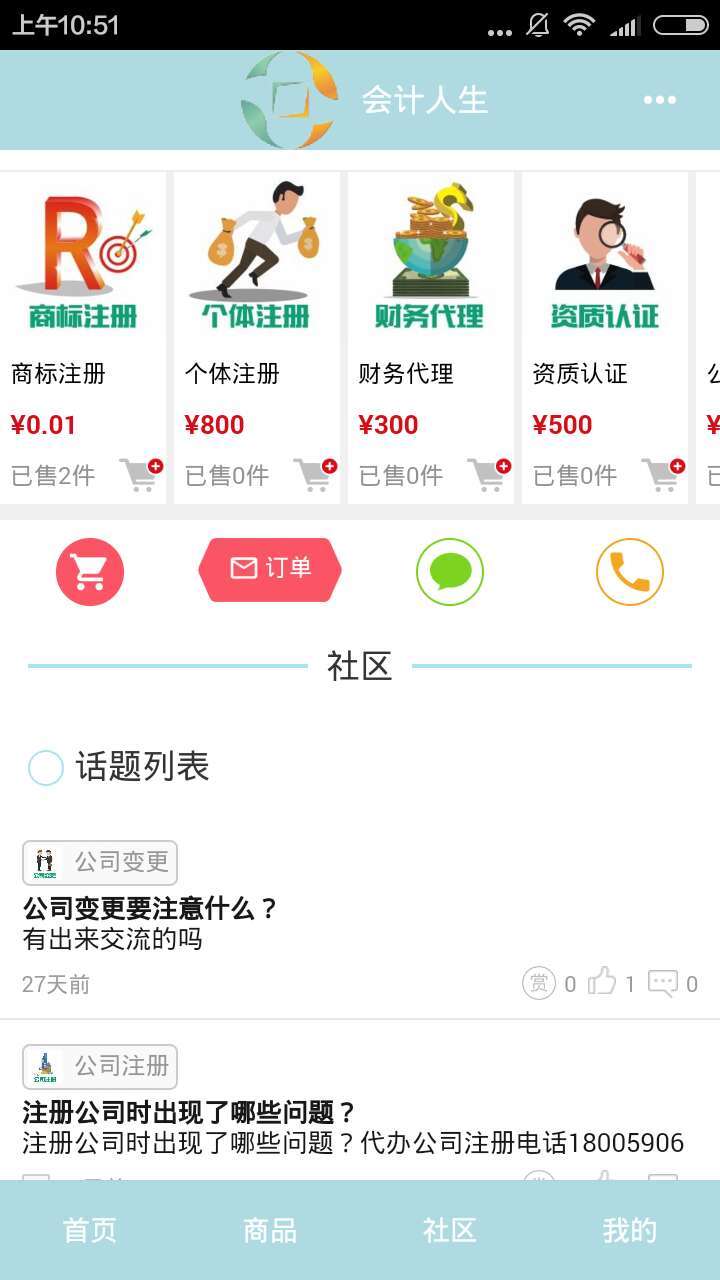
Task: Add 个体注册 to the cart
Action: (315, 474)
